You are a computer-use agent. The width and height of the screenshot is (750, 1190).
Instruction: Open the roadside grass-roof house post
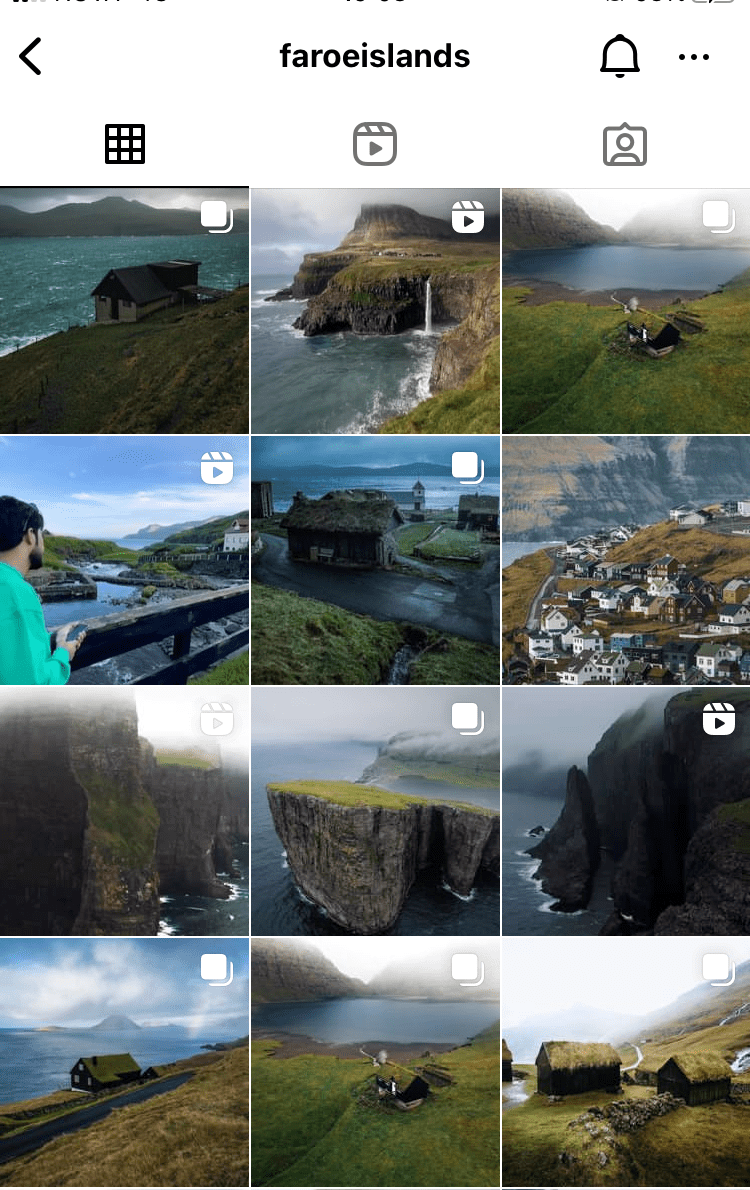tap(124, 1062)
